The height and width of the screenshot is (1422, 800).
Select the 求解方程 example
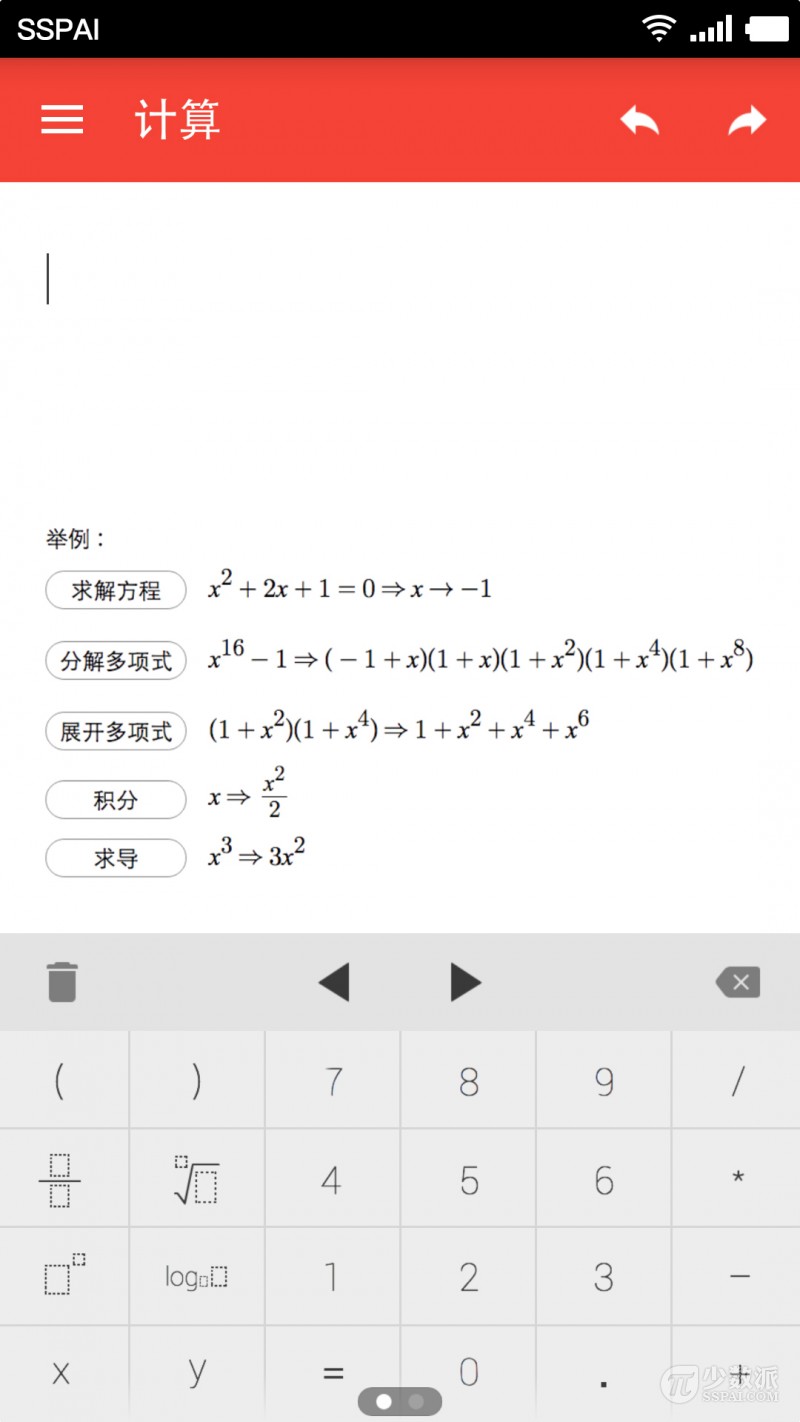[116, 590]
